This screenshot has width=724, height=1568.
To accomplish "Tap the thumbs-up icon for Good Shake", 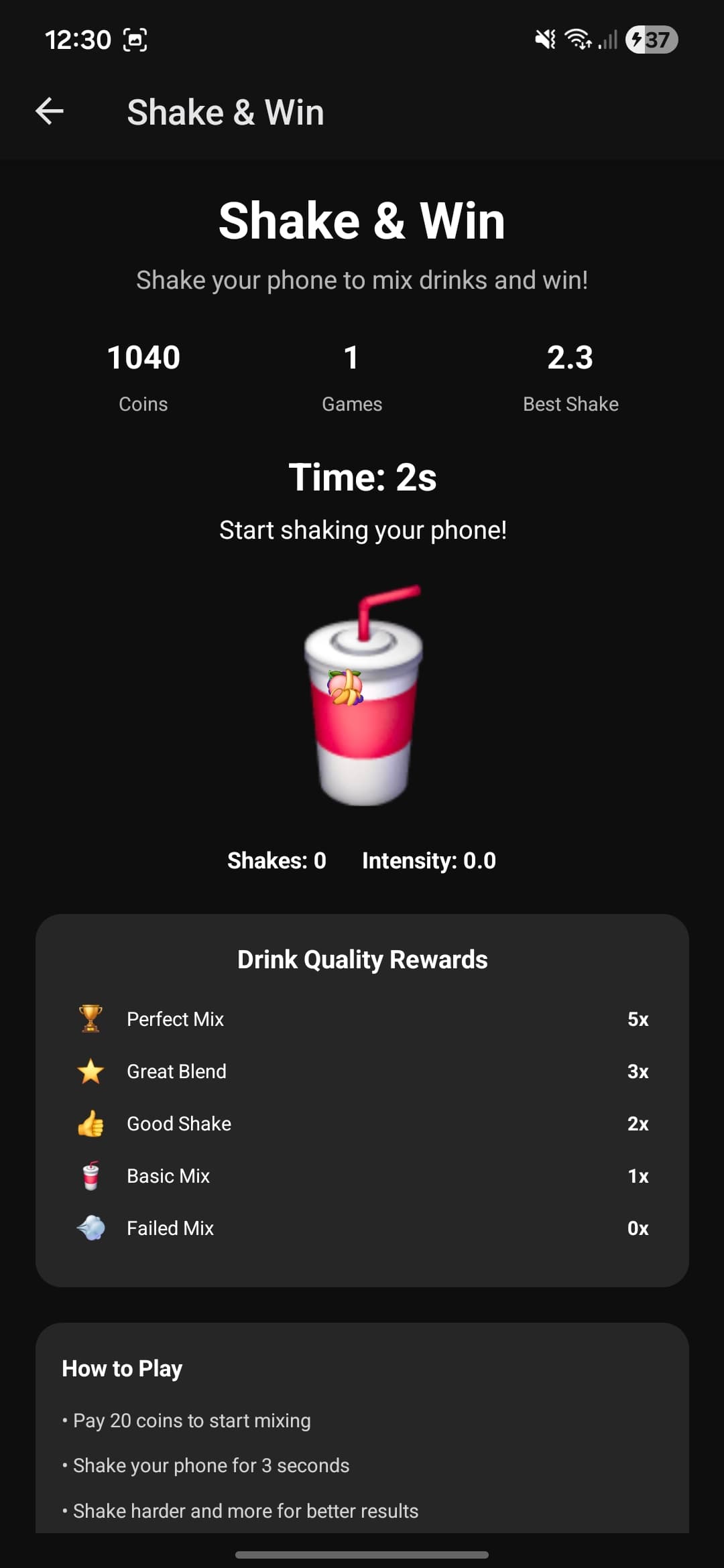I will tap(90, 1123).
